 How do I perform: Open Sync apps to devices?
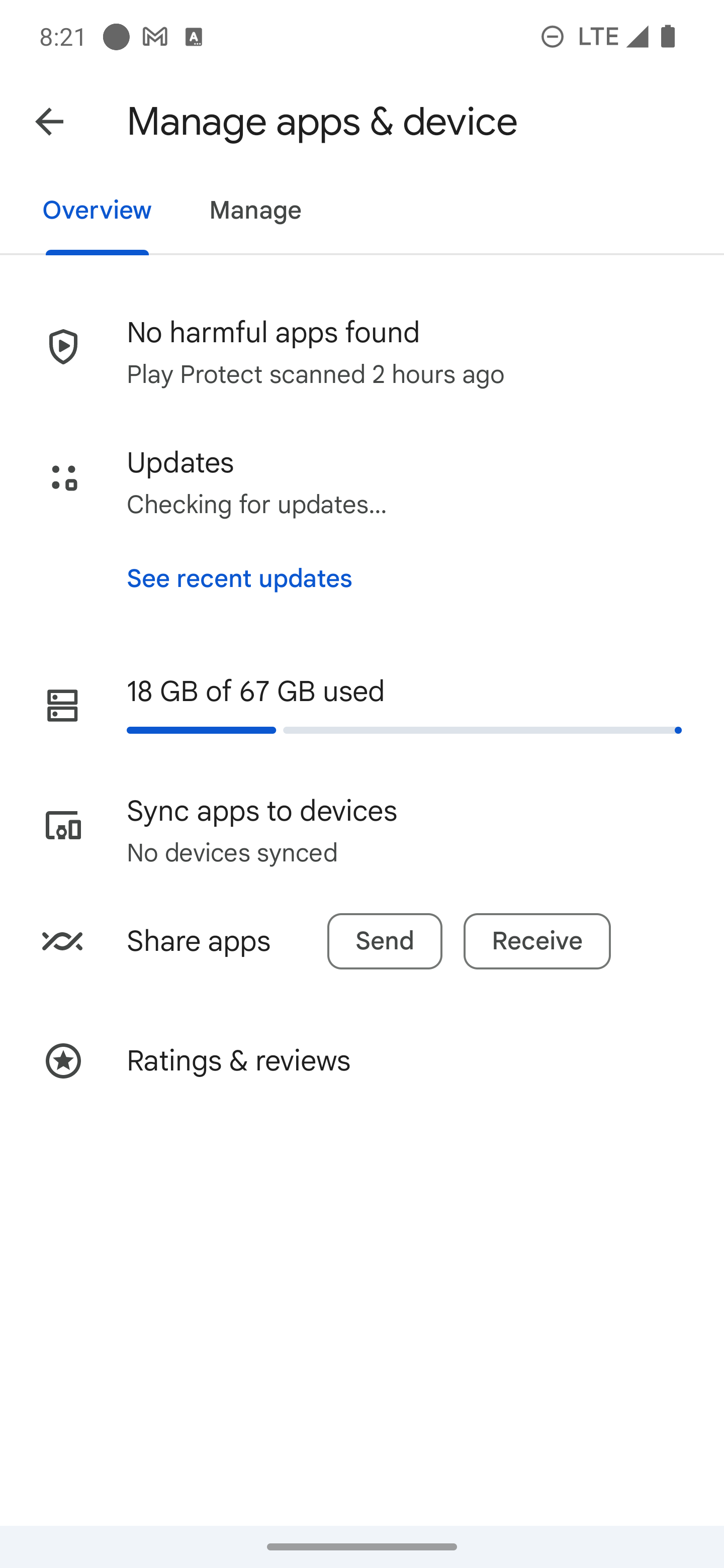361,831
